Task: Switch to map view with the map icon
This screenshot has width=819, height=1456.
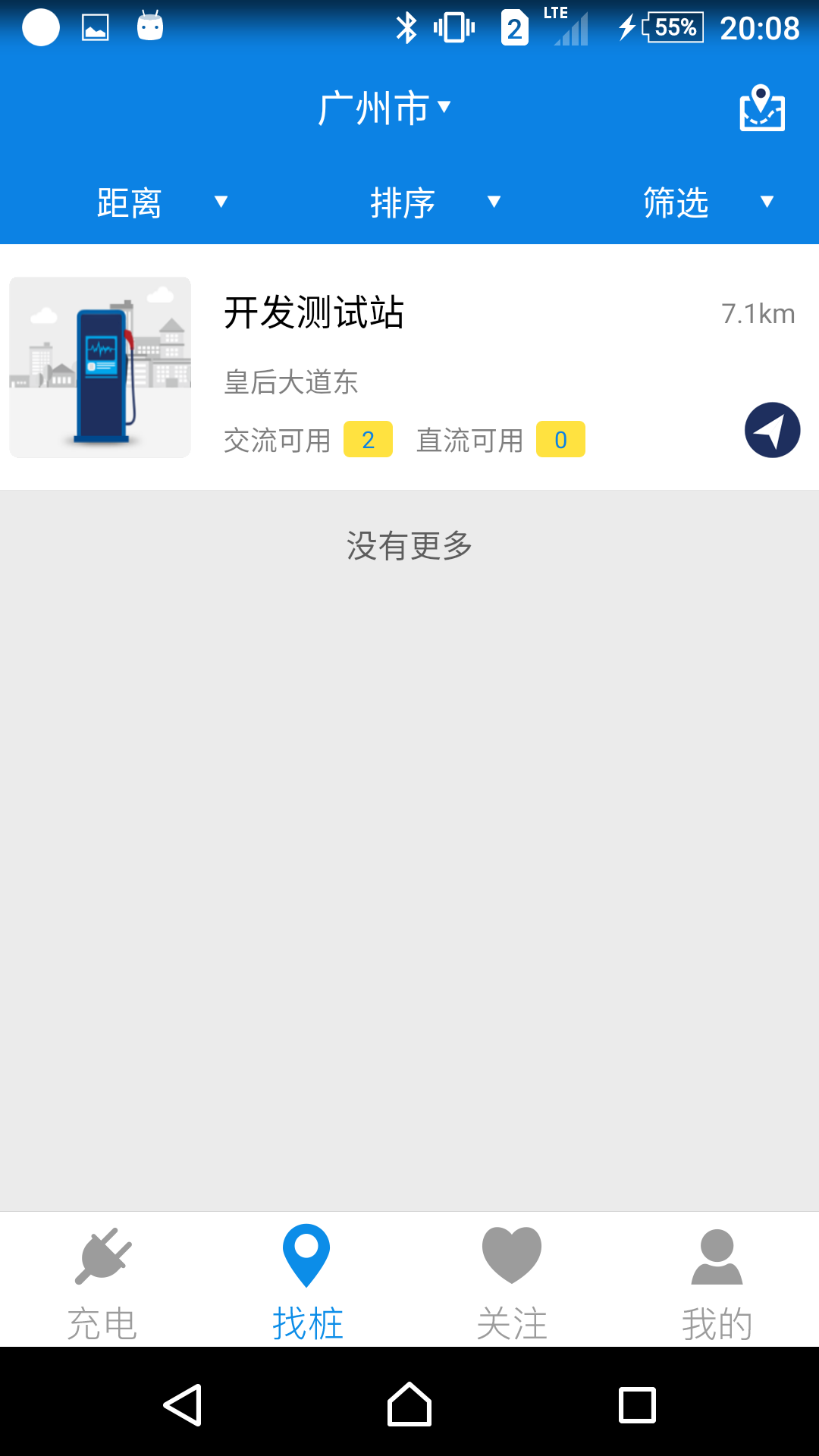Action: [x=762, y=108]
